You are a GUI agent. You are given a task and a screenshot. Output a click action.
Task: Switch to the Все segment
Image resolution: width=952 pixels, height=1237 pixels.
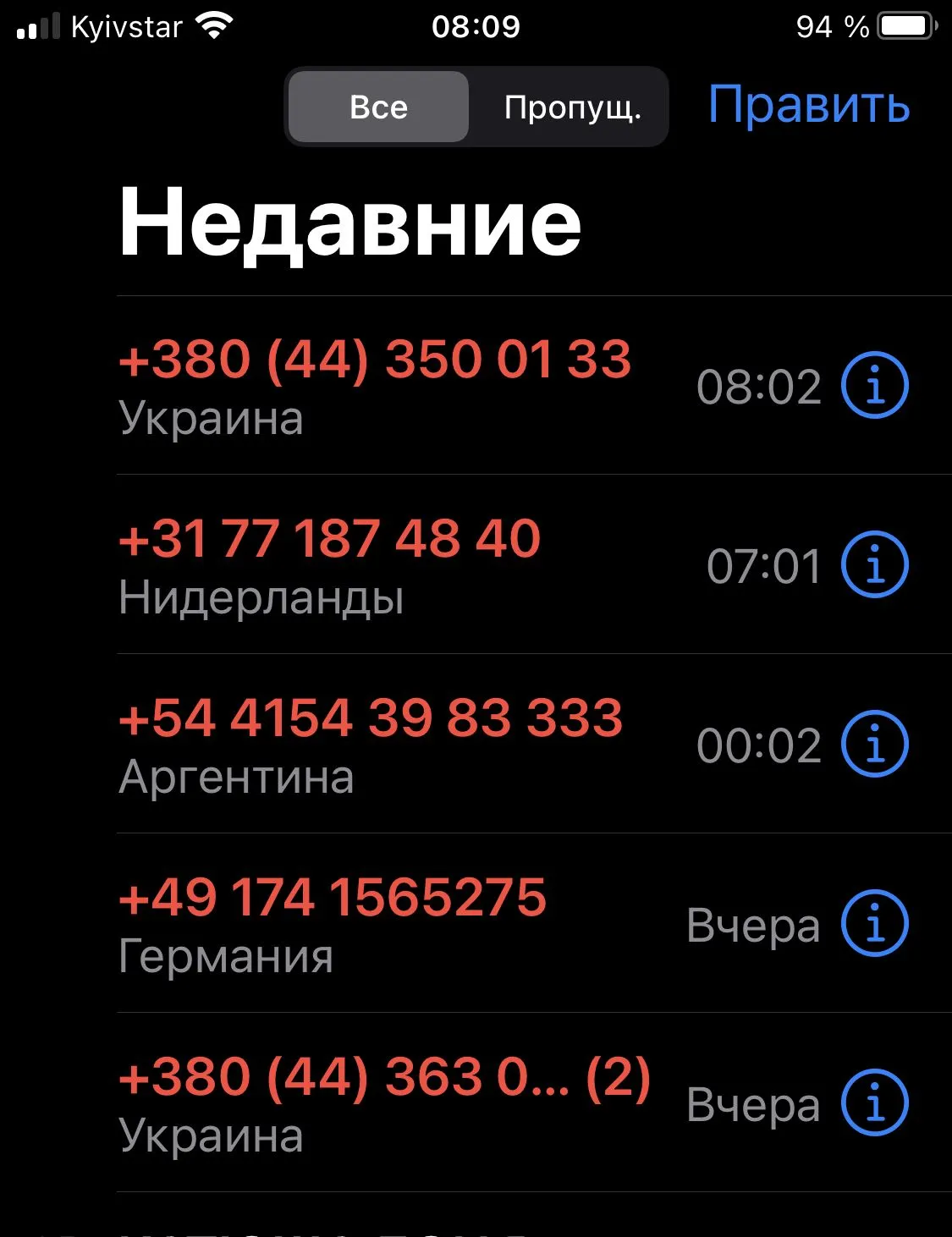378,107
